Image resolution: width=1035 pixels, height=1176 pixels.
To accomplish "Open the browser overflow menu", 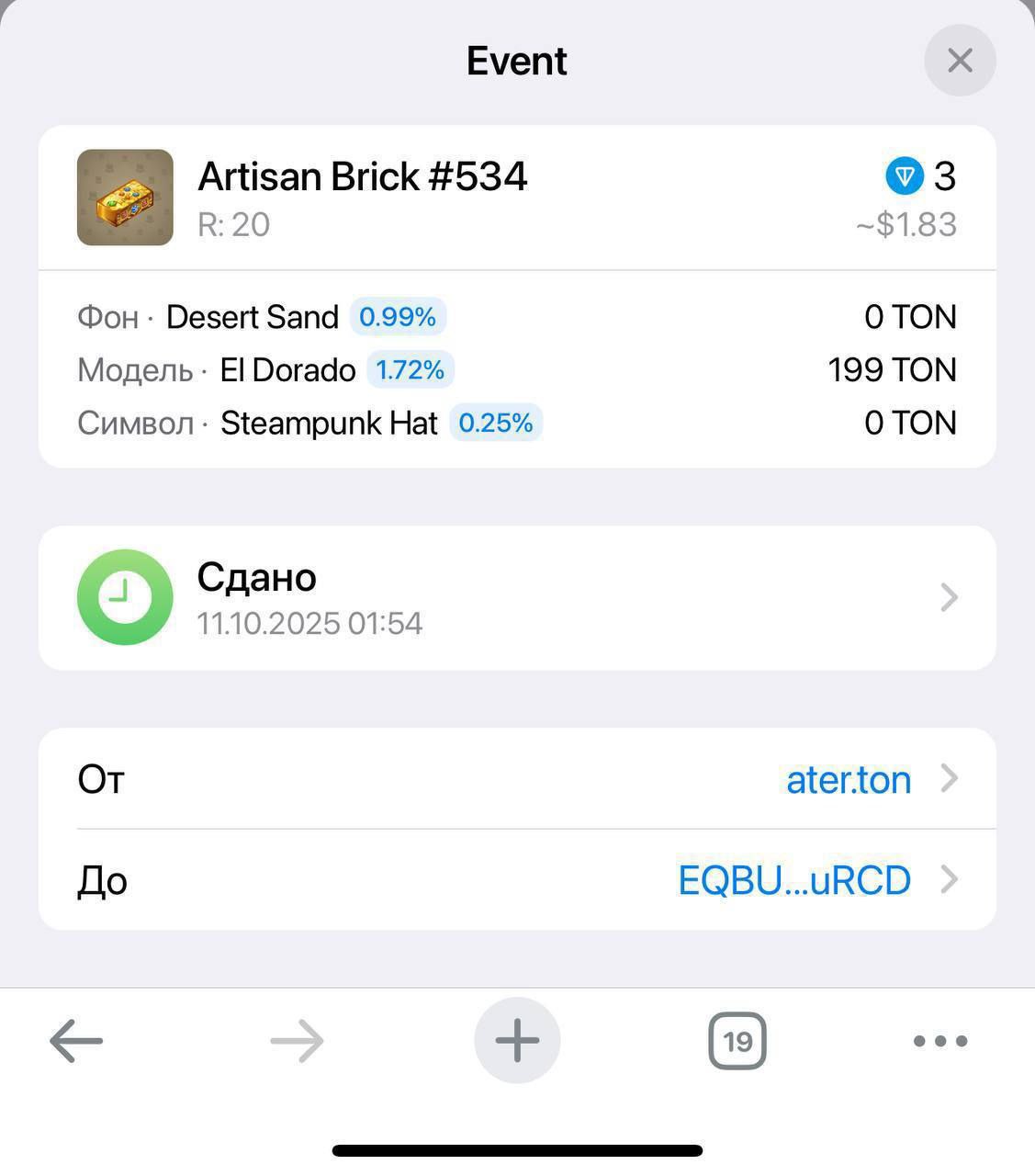I will pyautogui.click(x=940, y=1041).
